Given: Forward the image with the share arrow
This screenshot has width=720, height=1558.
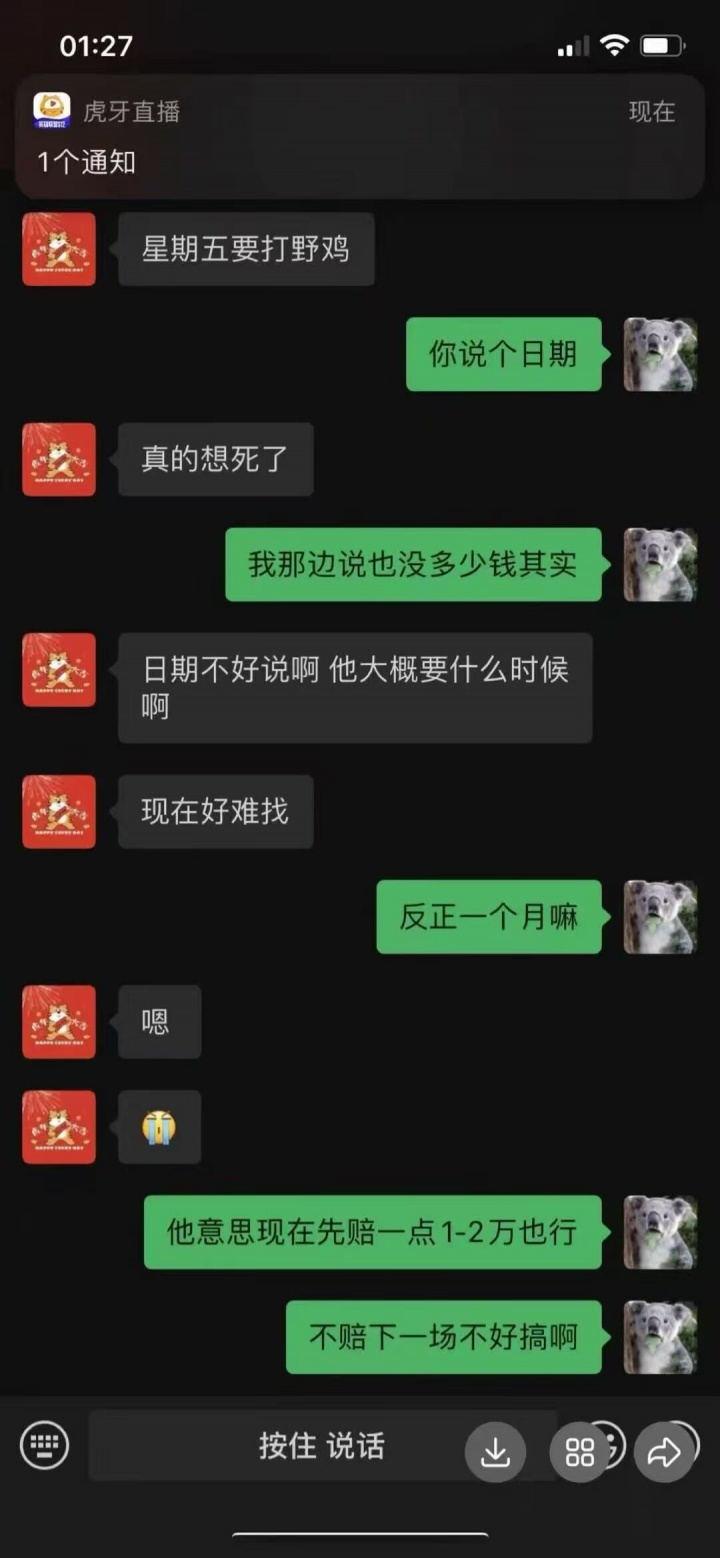Looking at the screenshot, I should pyautogui.click(x=664, y=1451).
